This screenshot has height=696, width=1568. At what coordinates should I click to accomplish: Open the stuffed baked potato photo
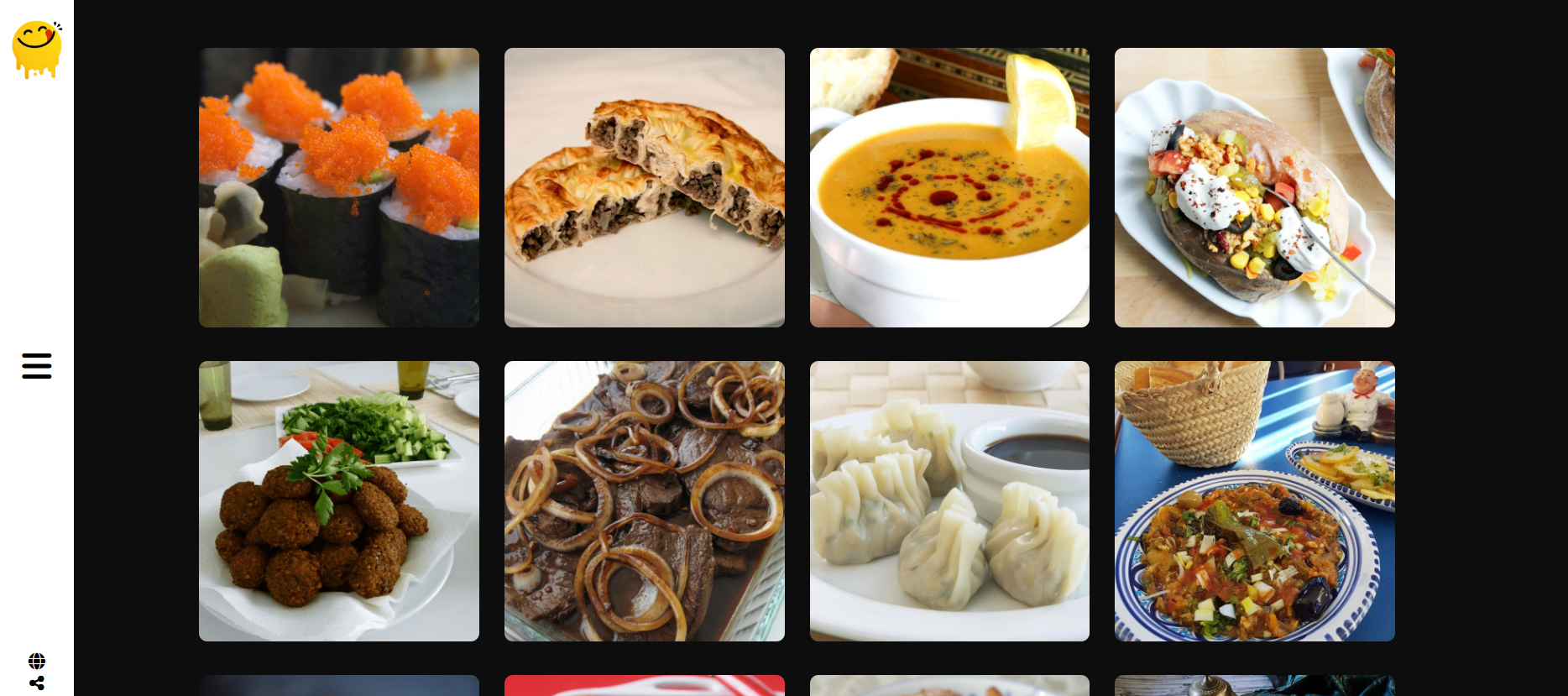(1254, 187)
